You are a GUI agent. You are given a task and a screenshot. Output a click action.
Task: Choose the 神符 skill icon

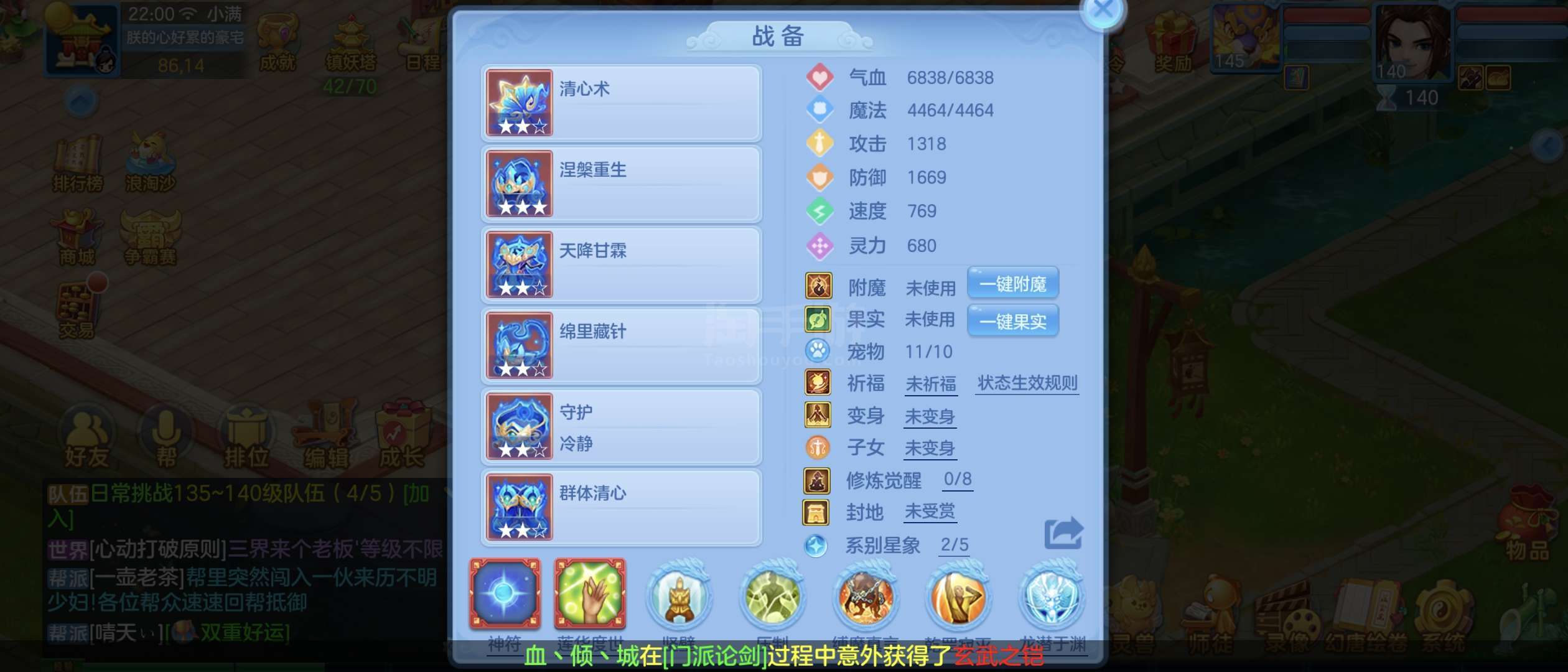click(505, 593)
